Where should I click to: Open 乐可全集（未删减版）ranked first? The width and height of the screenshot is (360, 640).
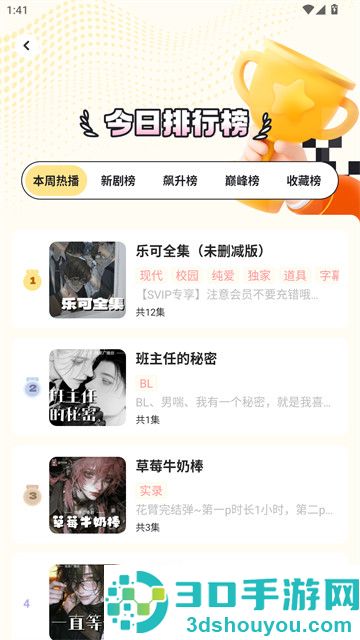180,280
